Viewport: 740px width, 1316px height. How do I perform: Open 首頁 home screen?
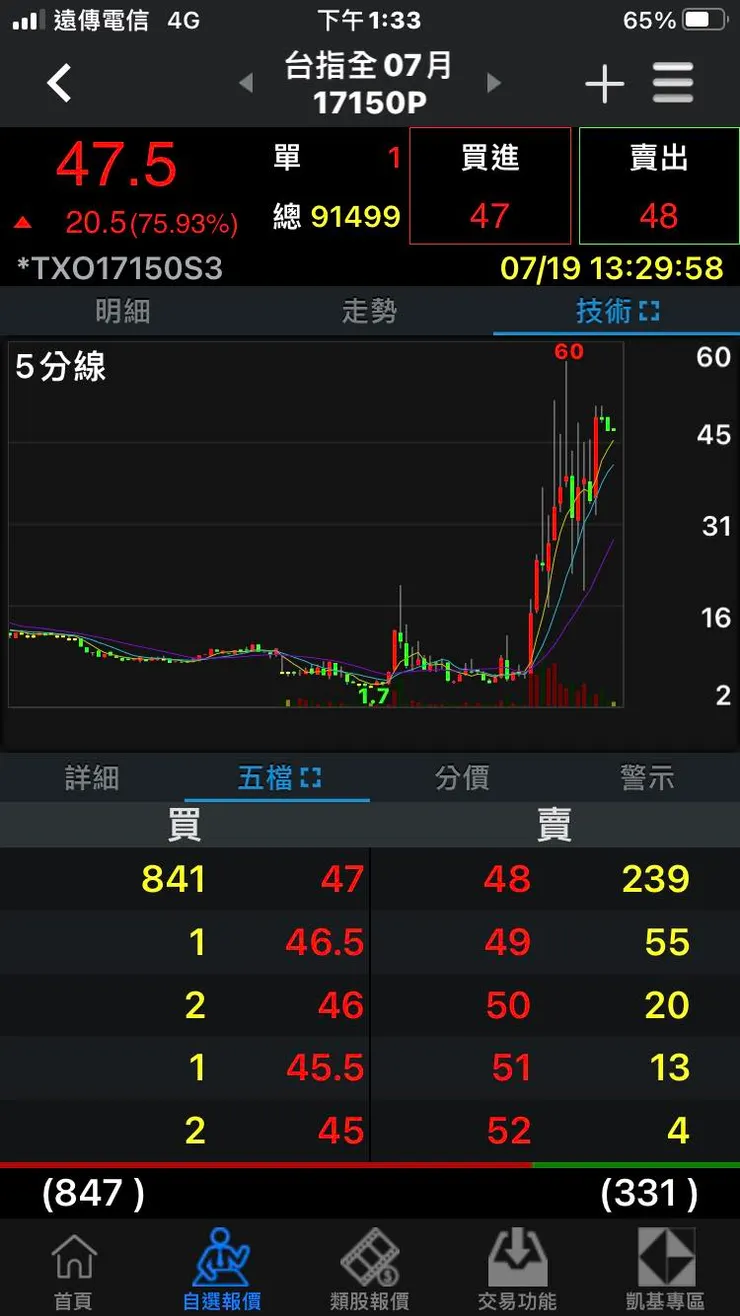(74, 1270)
